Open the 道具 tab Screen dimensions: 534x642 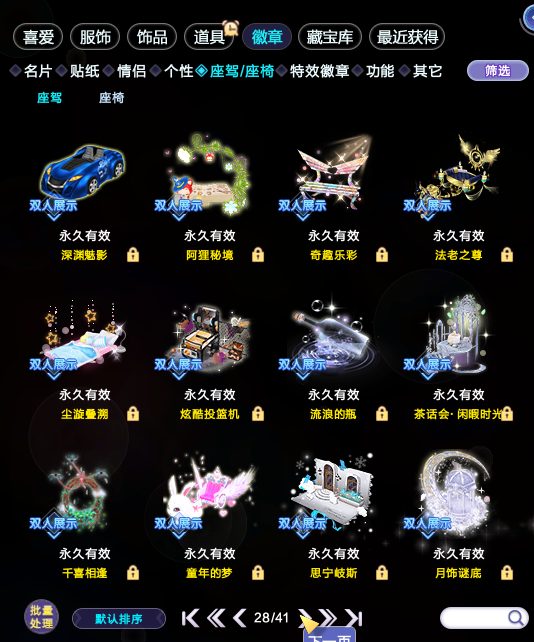209,37
